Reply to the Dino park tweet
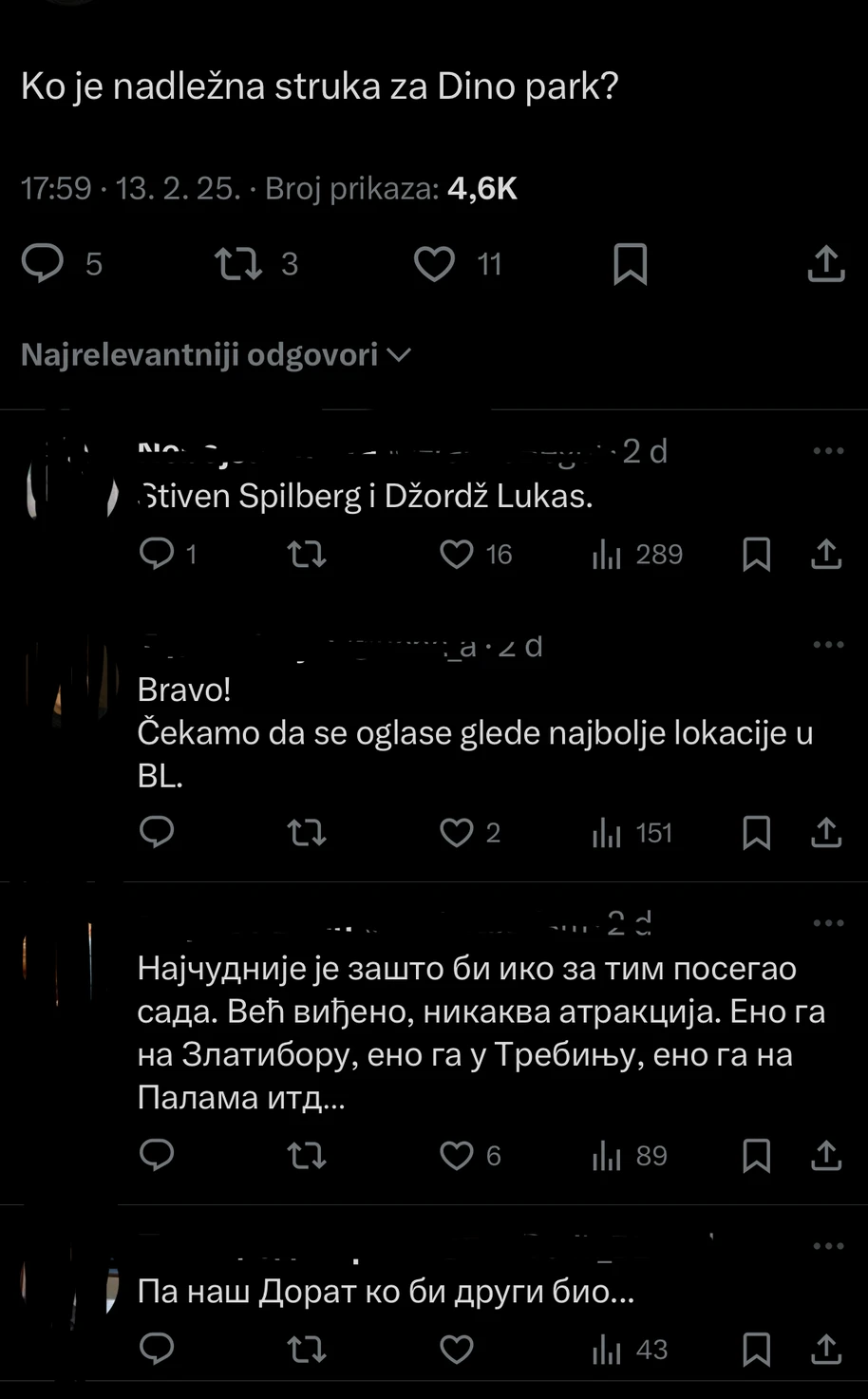Viewport: 868px width, 1399px height. (x=43, y=263)
